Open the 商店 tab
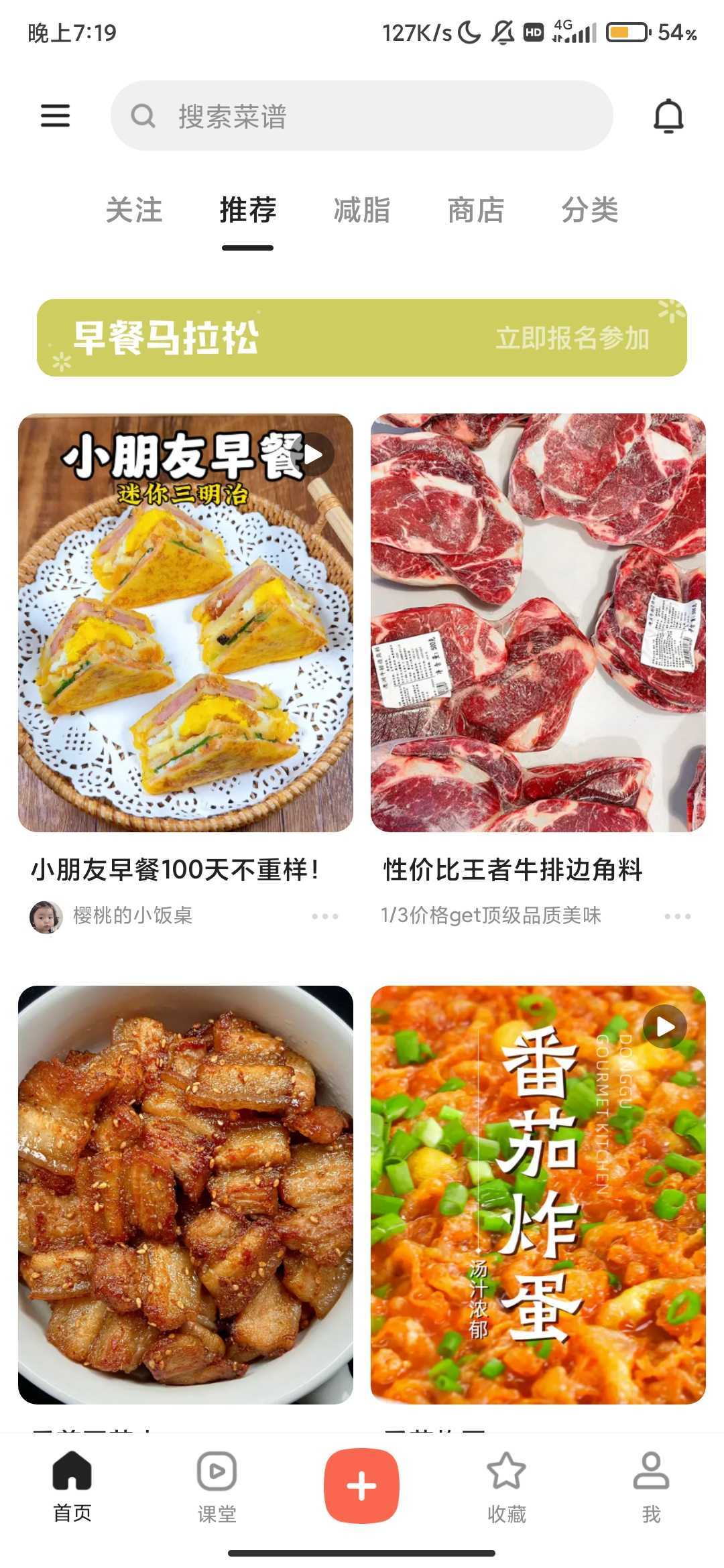The width and height of the screenshot is (724, 1568). coord(476,210)
